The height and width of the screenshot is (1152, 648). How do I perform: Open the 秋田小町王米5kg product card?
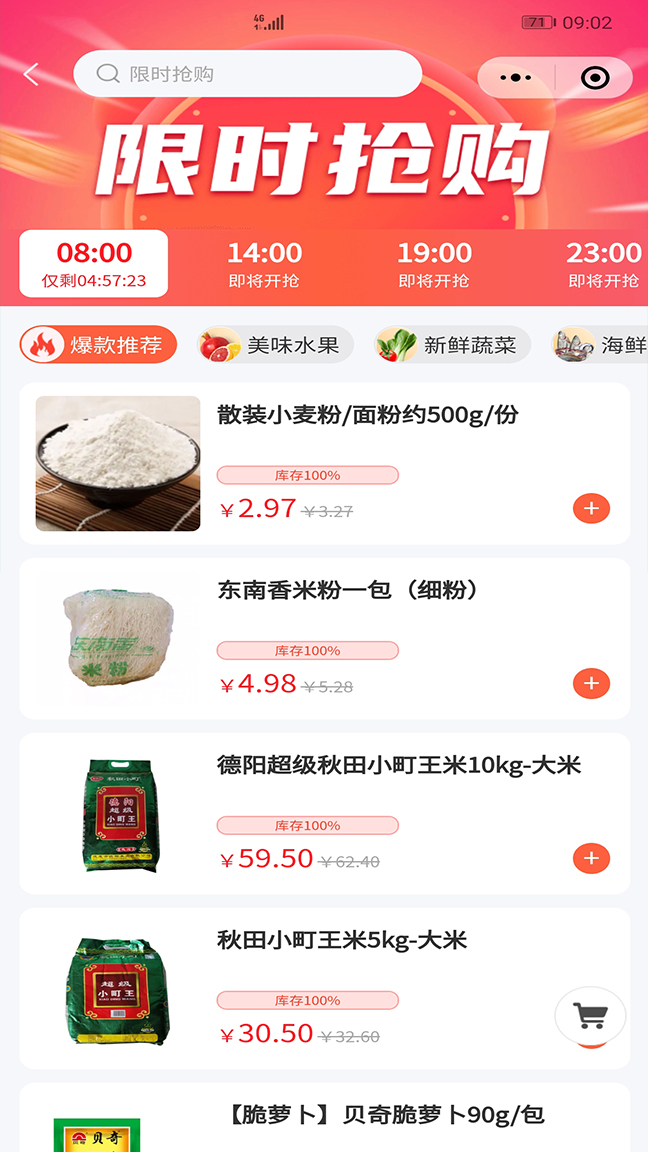[342, 940]
